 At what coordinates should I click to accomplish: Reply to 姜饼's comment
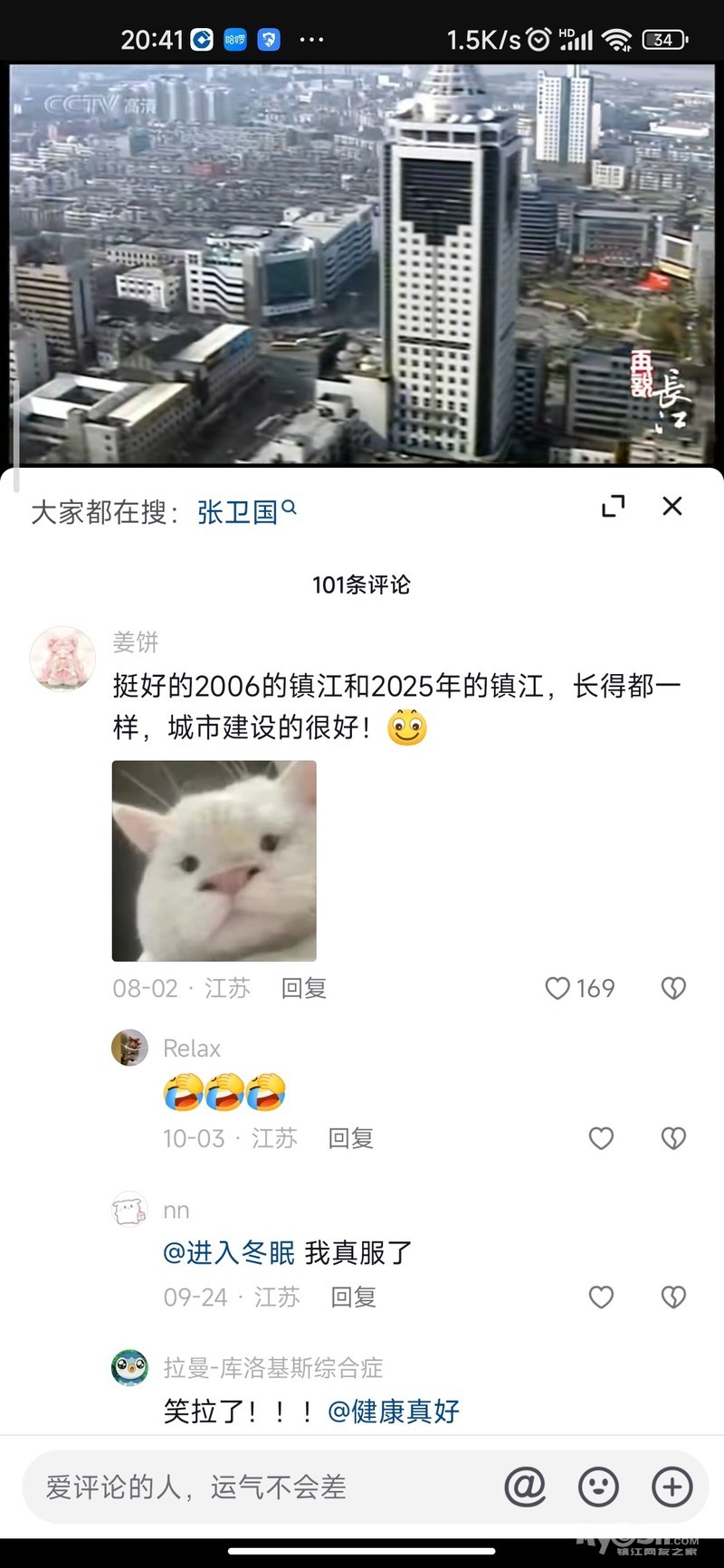tap(304, 988)
